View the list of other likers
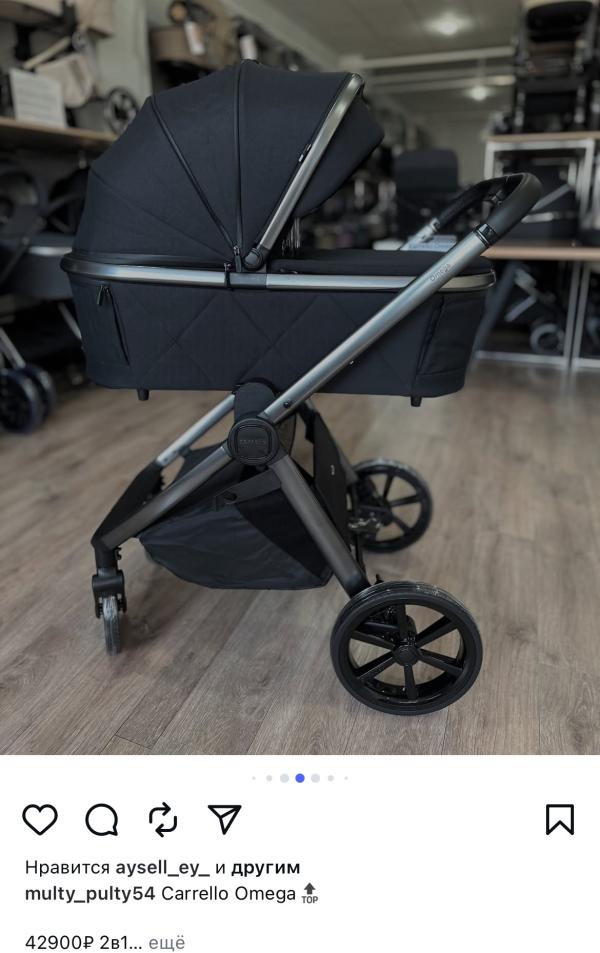This screenshot has width=600, height=953. tap(265, 867)
